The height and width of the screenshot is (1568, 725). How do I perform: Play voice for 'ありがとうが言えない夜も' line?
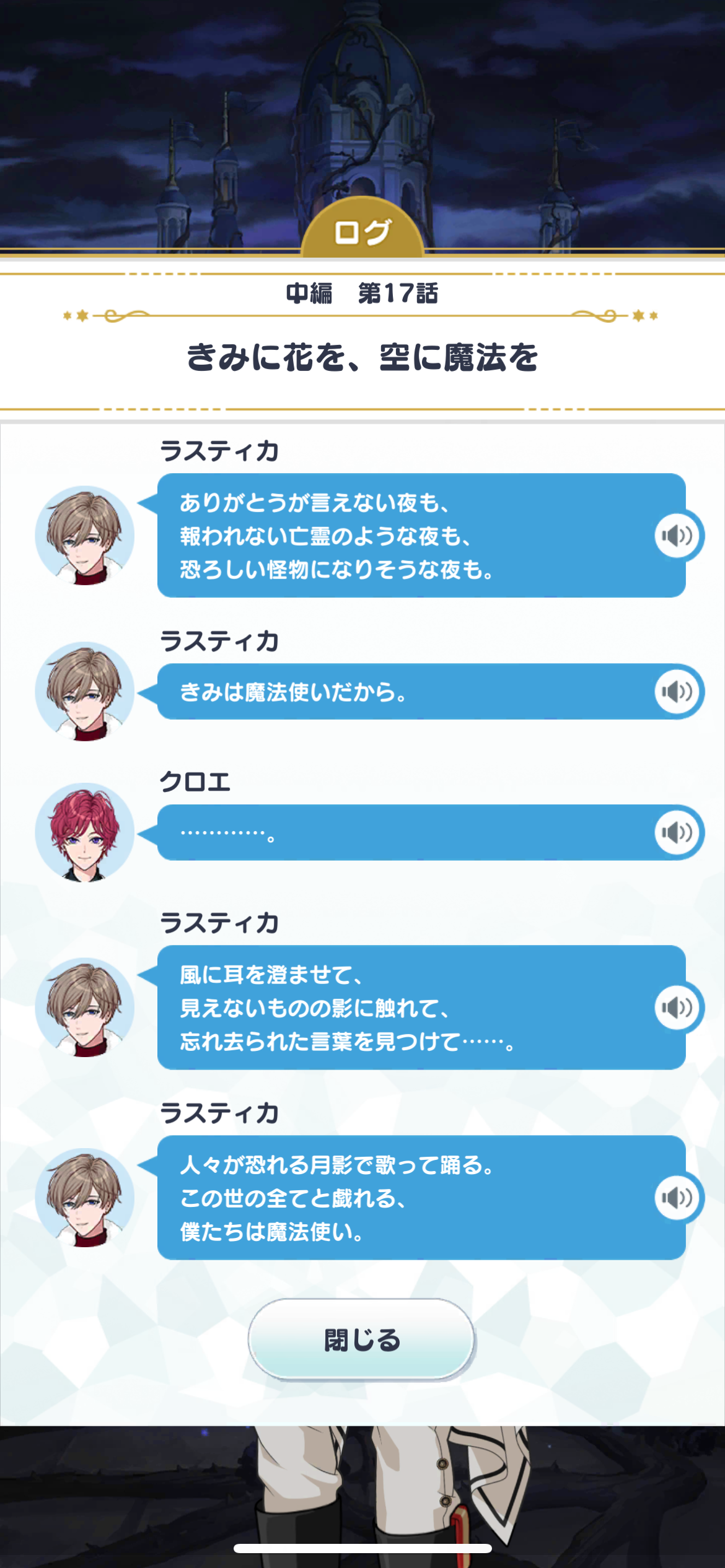[x=677, y=536]
